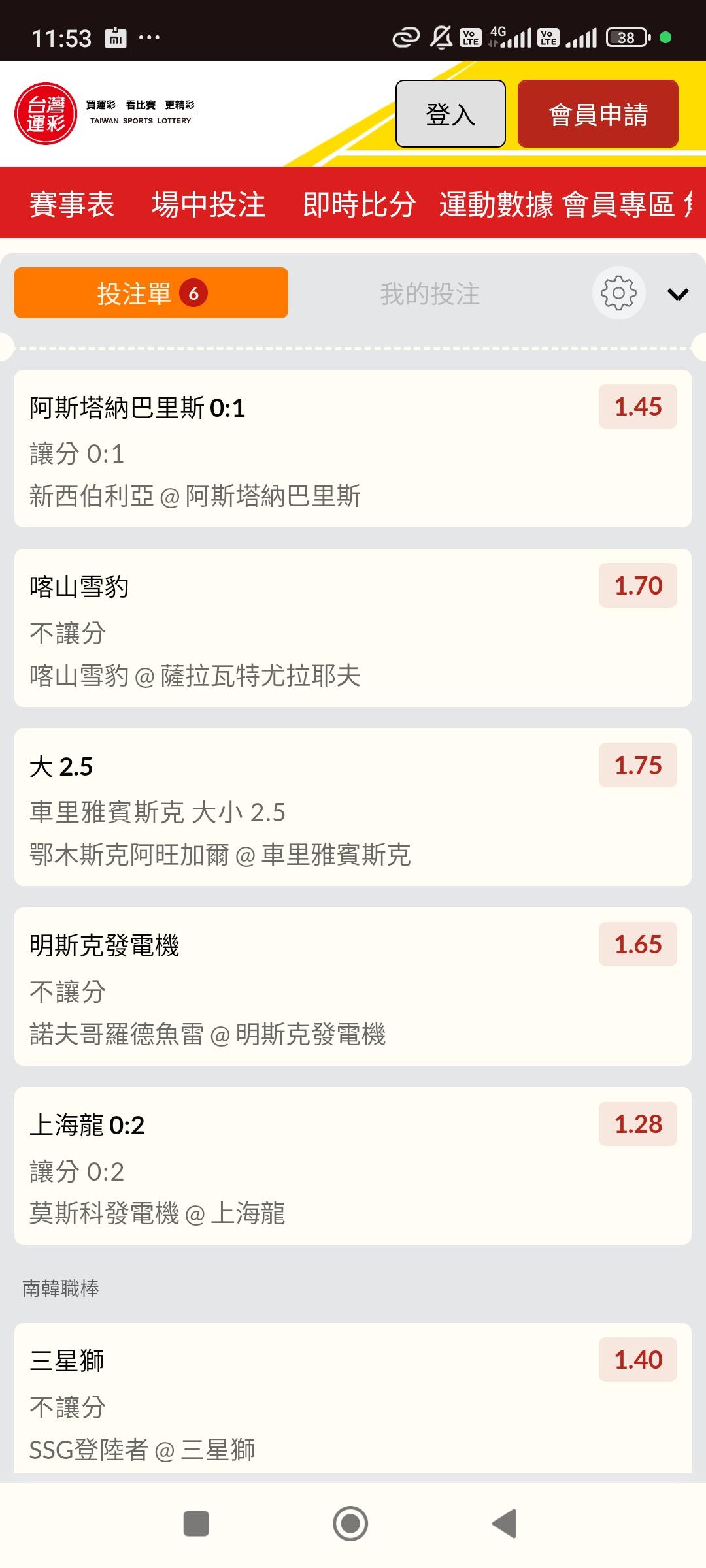The image size is (706, 1568).
Task: Tap the Taiwan Sports Lottery home logo
Action: [x=105, y=114]
